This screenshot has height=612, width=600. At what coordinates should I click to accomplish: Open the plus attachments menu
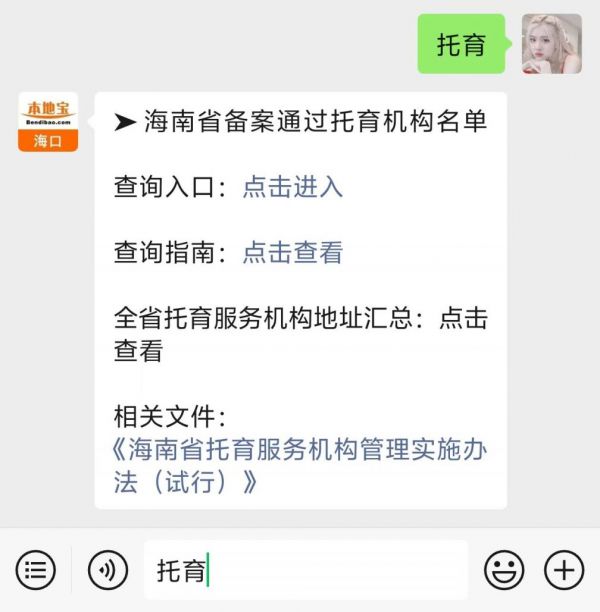[x=564, y=571]
